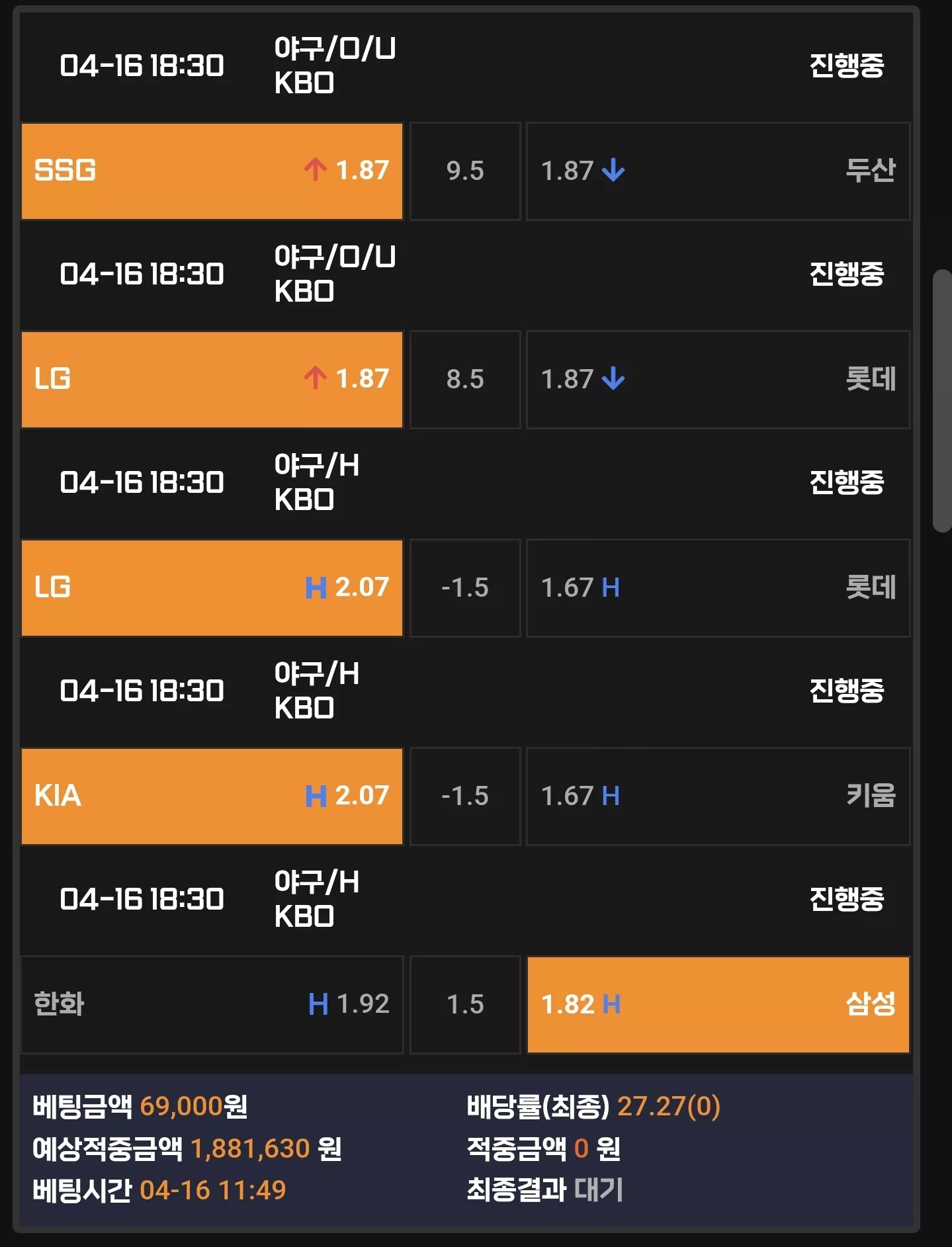Tap the 롯데 under cell at 1.87
952x1247 pixels.
tap(718, 379)
